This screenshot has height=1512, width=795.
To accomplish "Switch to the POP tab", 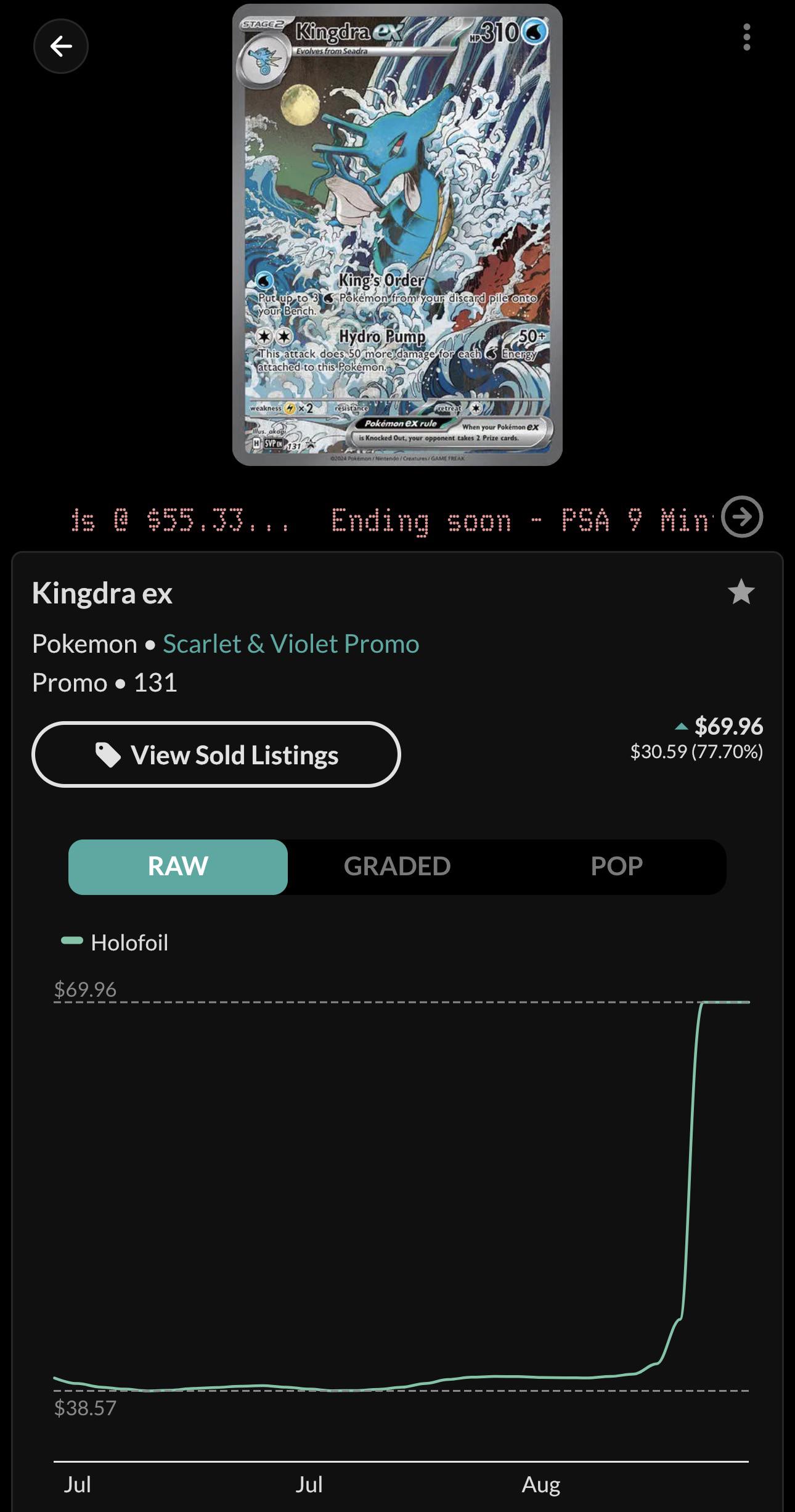I will click(616, 866).
